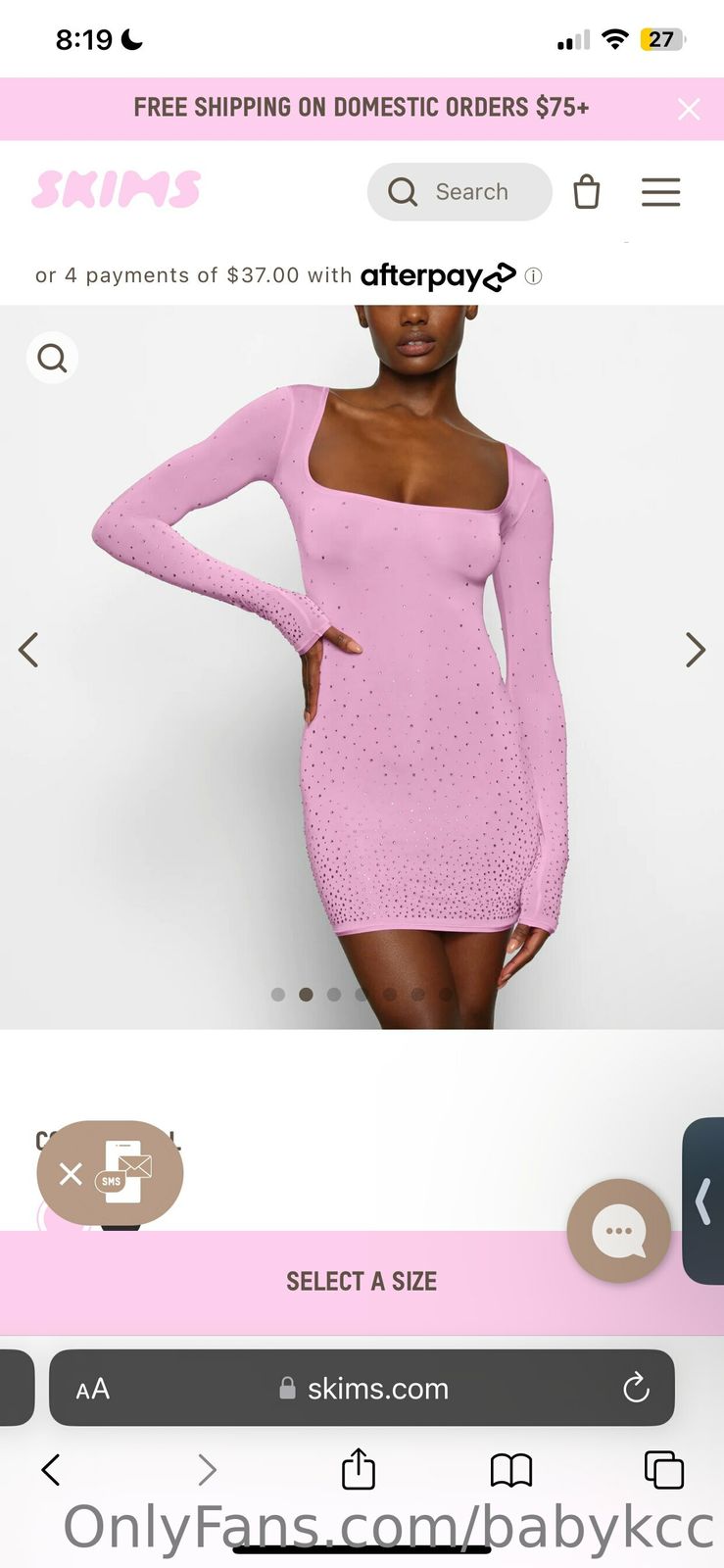
Task: Reload the skims.com page
Action: pyautogui.click(x=636, y=1388)
